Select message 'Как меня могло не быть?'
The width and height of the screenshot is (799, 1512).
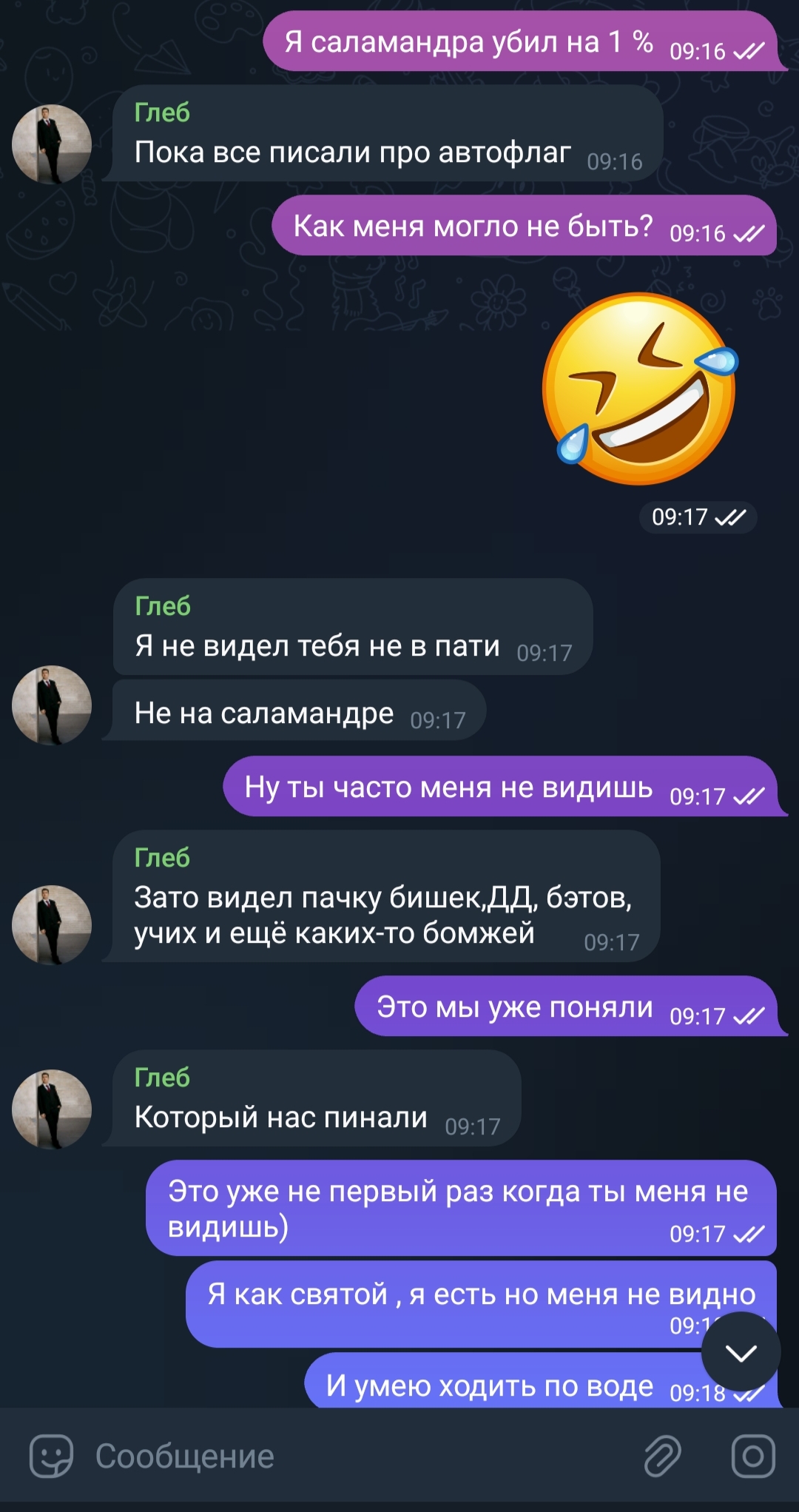pyautogui.click(x=473, y=226)
